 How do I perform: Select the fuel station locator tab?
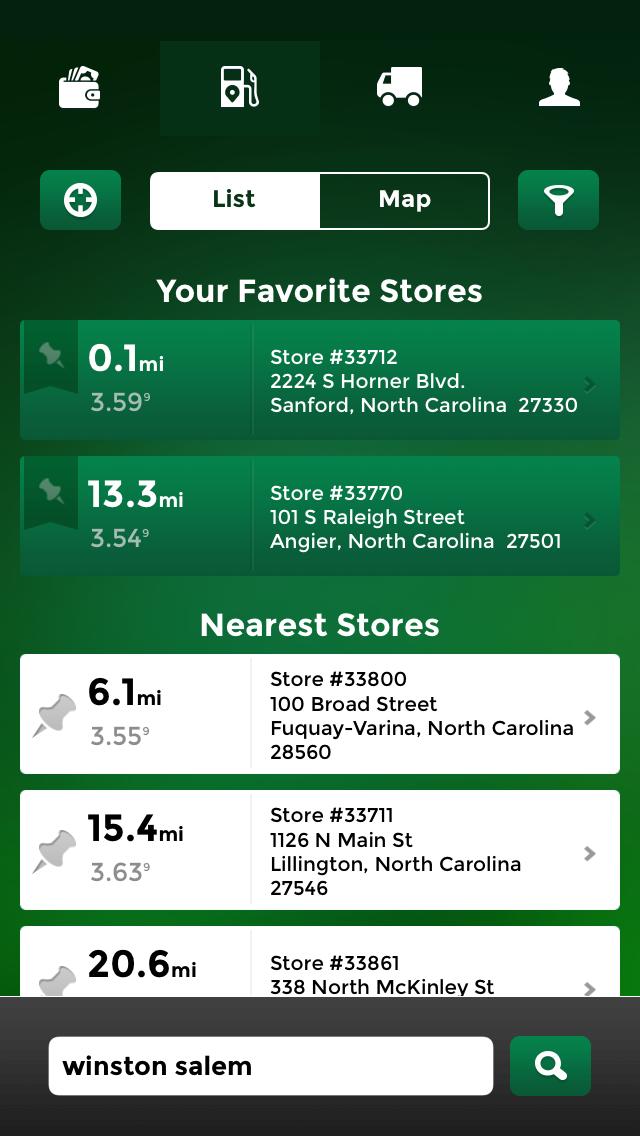[x=240, y=87]
